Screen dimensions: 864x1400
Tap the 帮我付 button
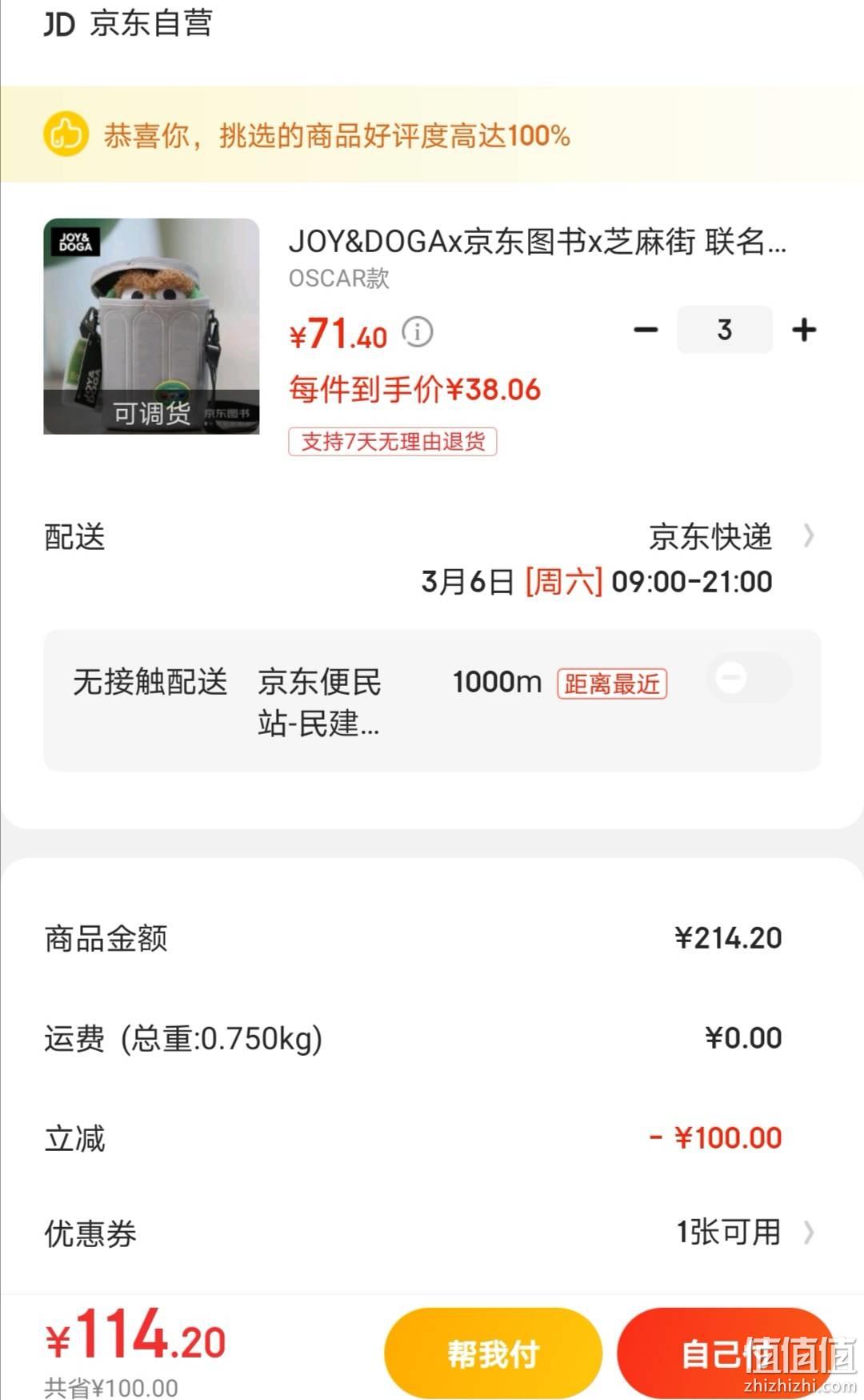coord(493,1354)
